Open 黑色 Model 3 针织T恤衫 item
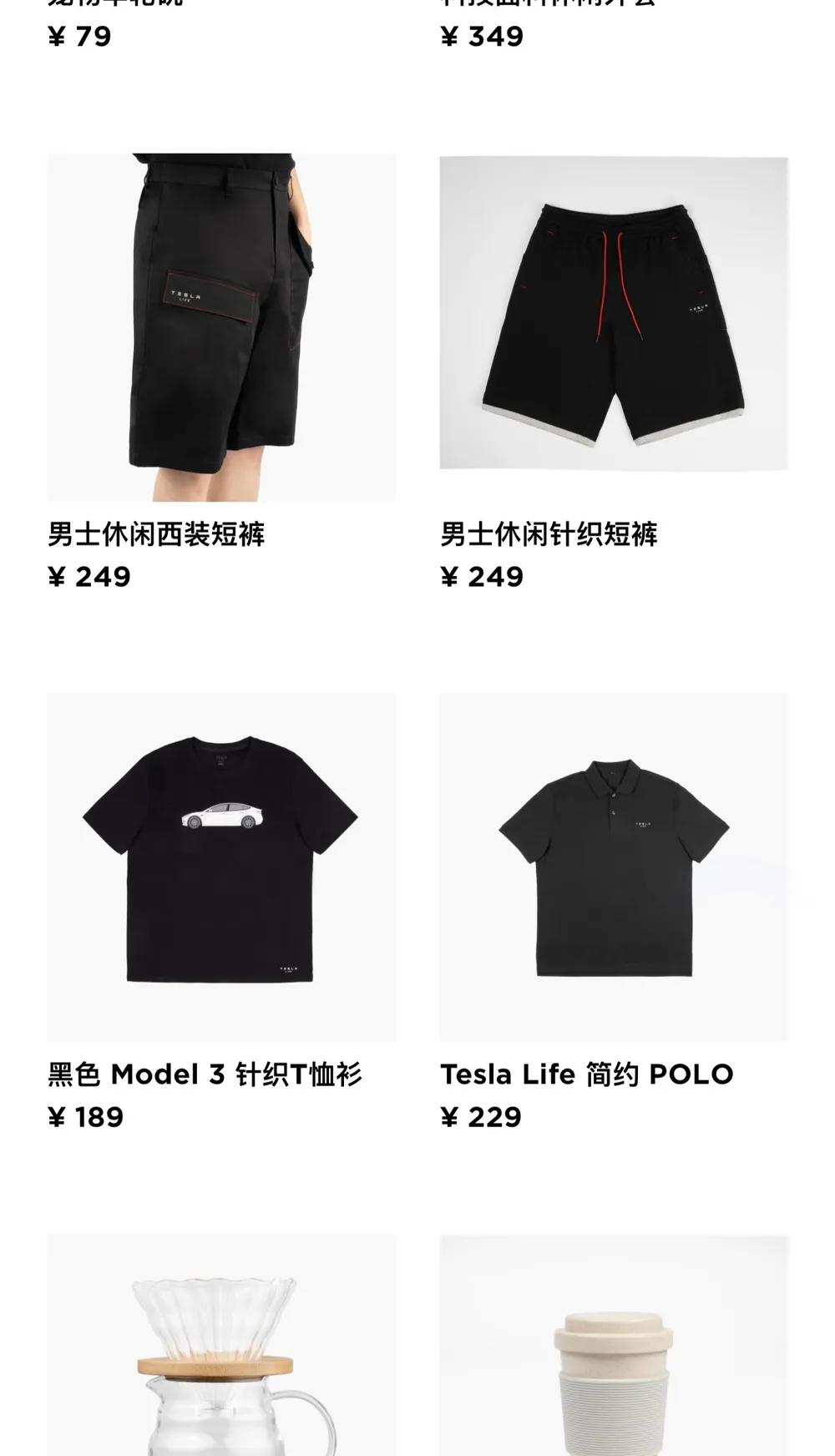The width and height of the screenshot is (835, 1456). click(x=220, y=867)
